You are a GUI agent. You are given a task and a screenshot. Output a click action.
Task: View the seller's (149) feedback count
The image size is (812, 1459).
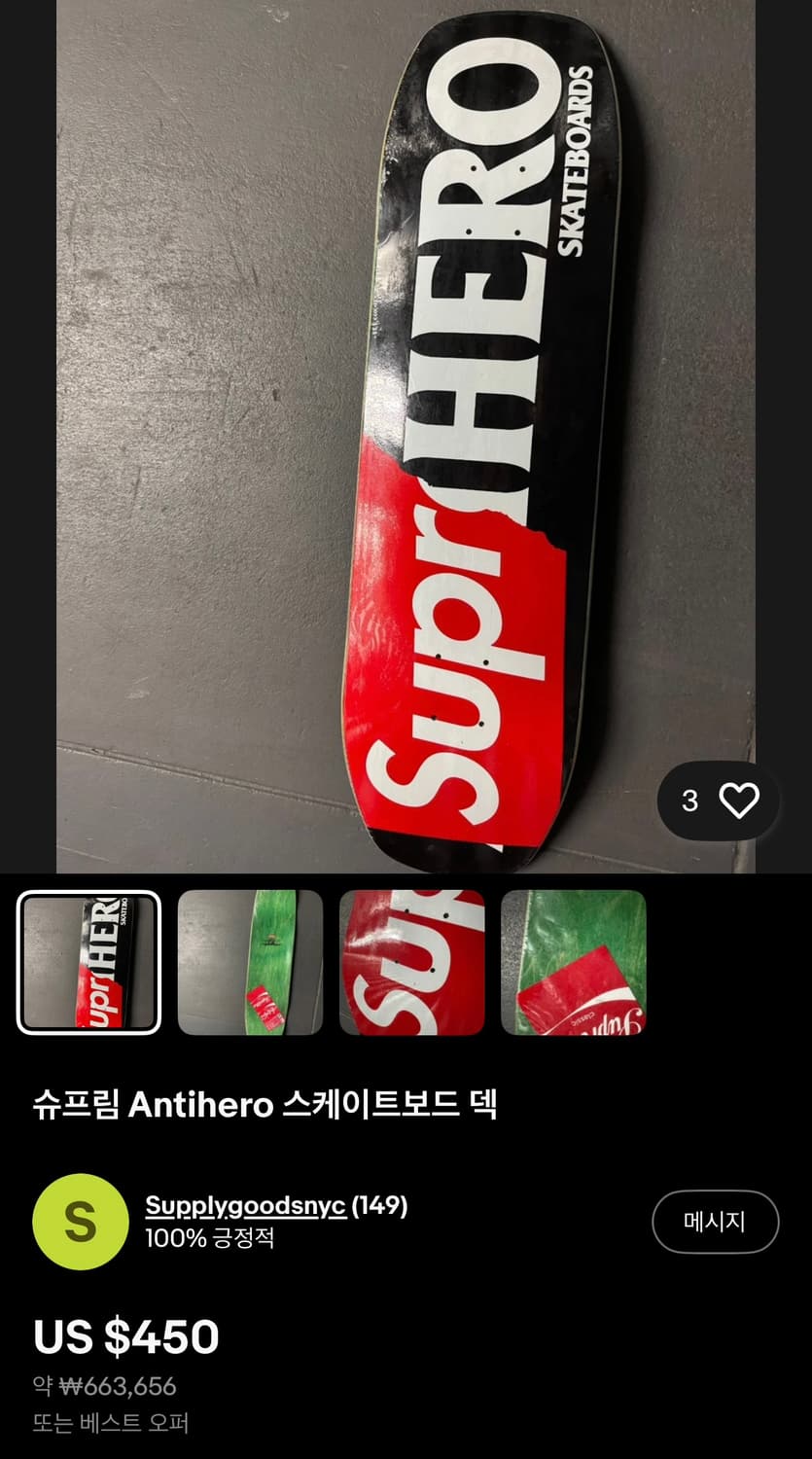pyautogui.click(x=379, y=1206)
